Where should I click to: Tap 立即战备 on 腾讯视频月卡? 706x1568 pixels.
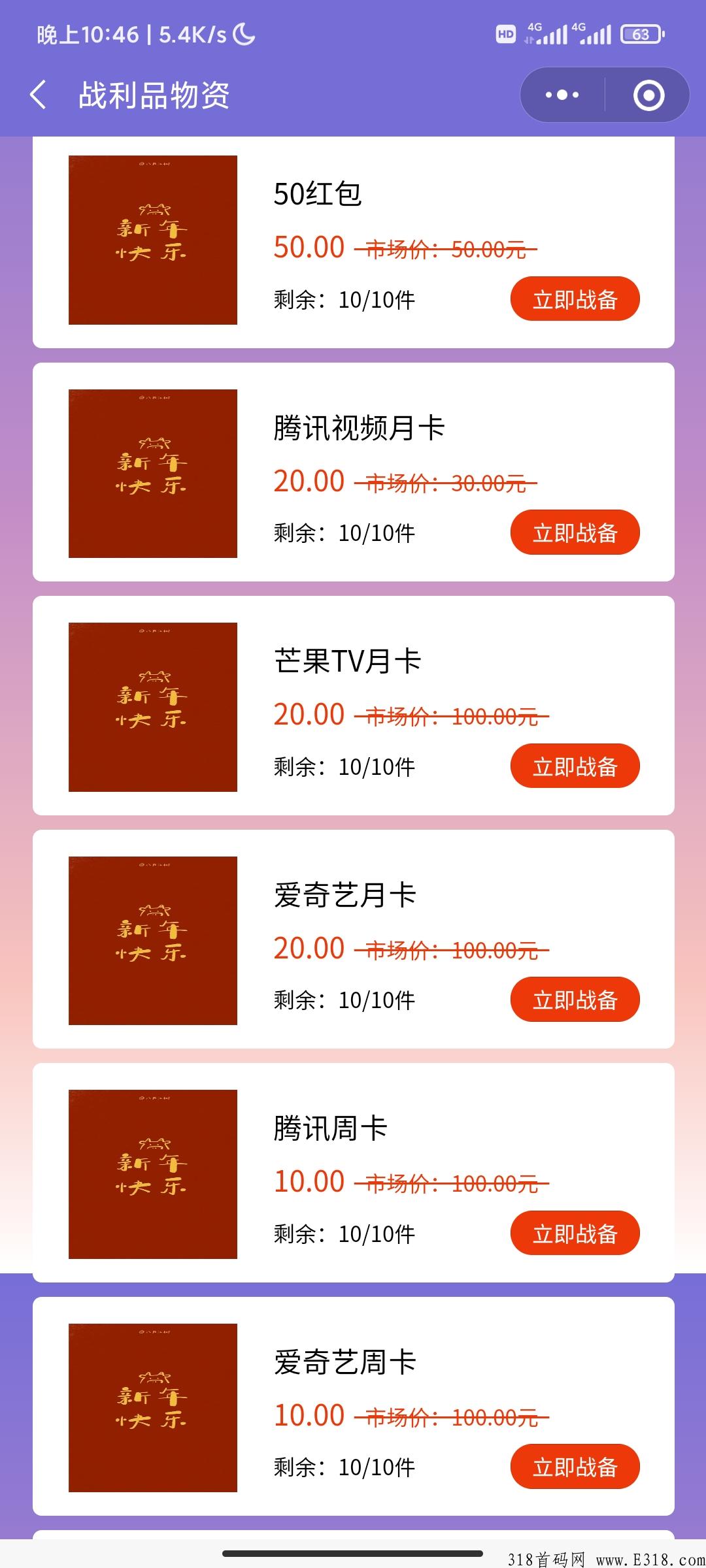click(x=575, y=532)
